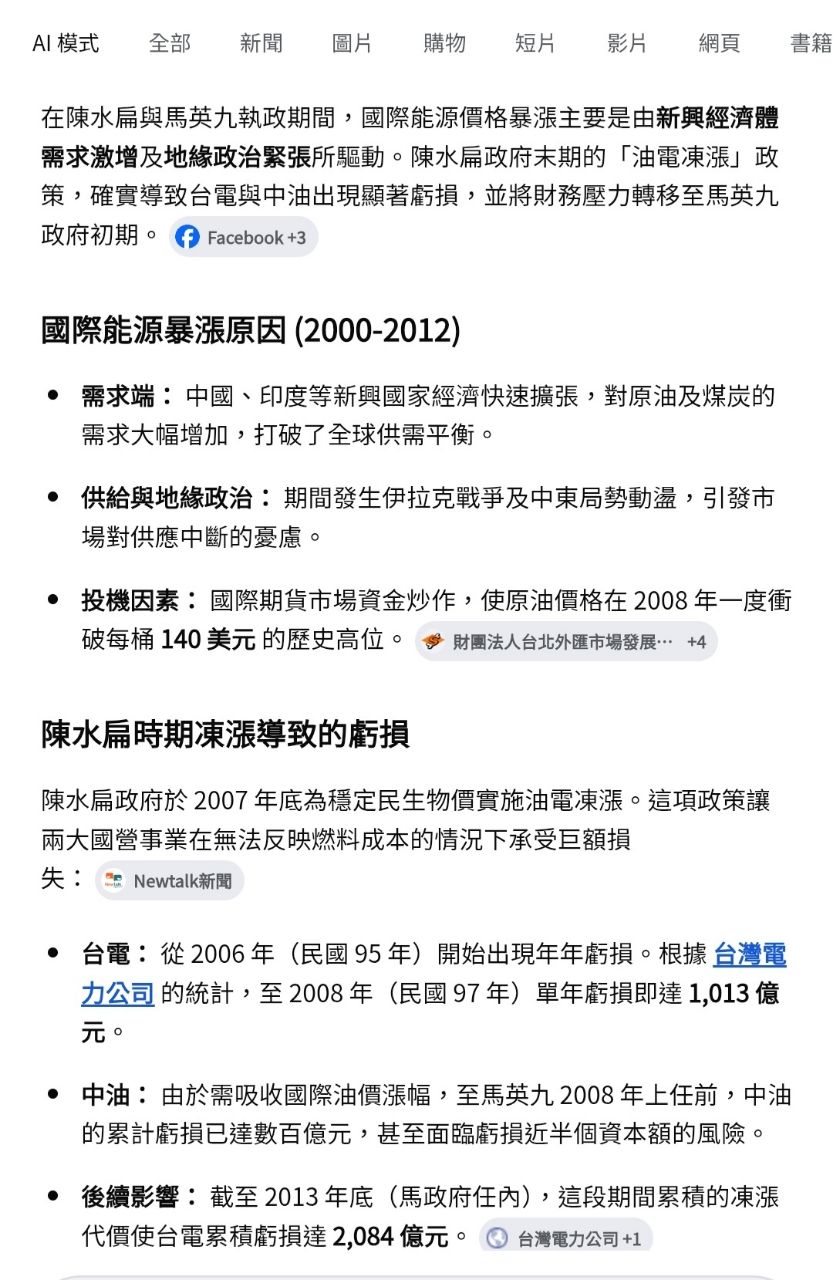Image resolution: width=833 pixels, height=1280 pixels.
Task: Open the 圖片 results tab
Action: click(352, 43)
